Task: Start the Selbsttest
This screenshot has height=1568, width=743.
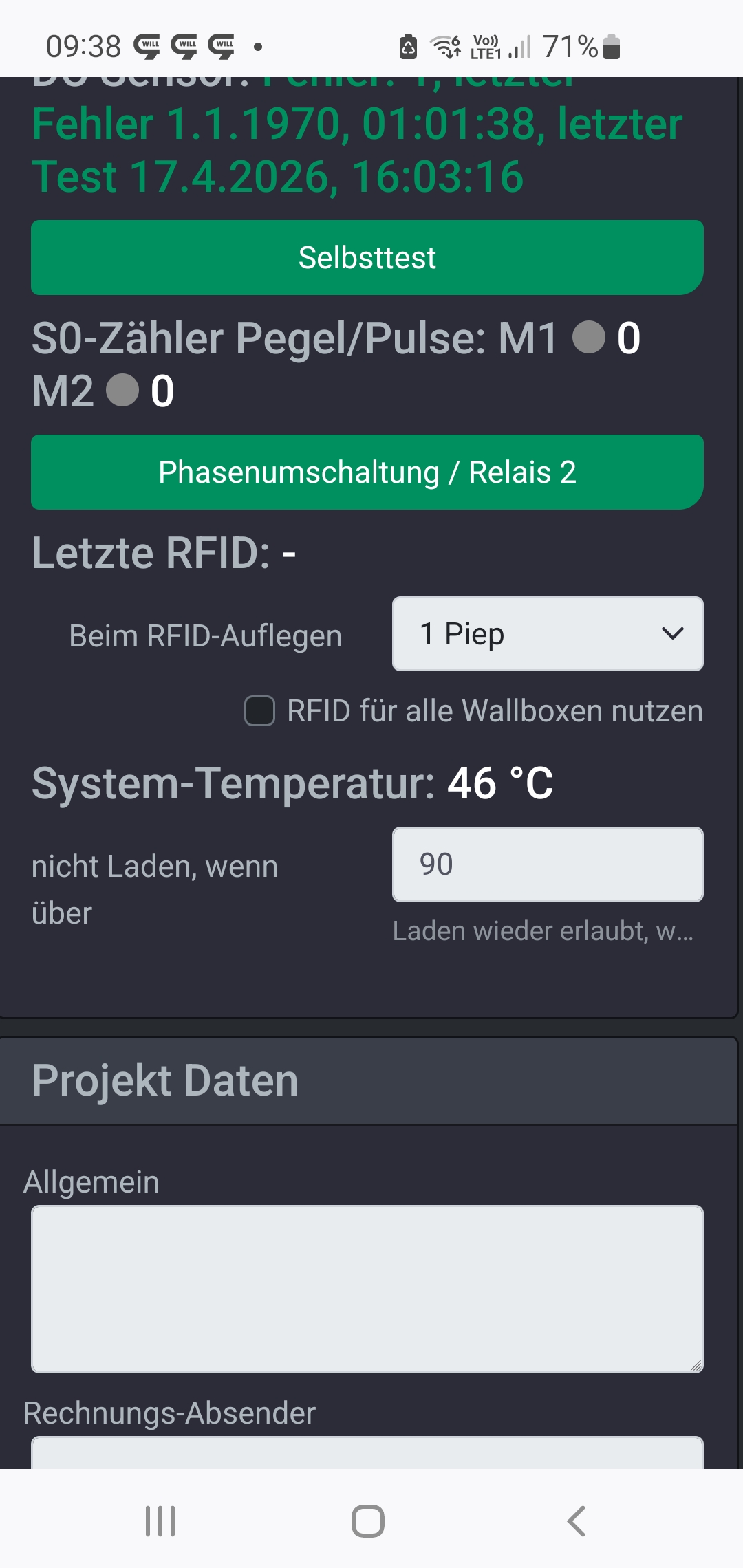Action: coord(367,258)
